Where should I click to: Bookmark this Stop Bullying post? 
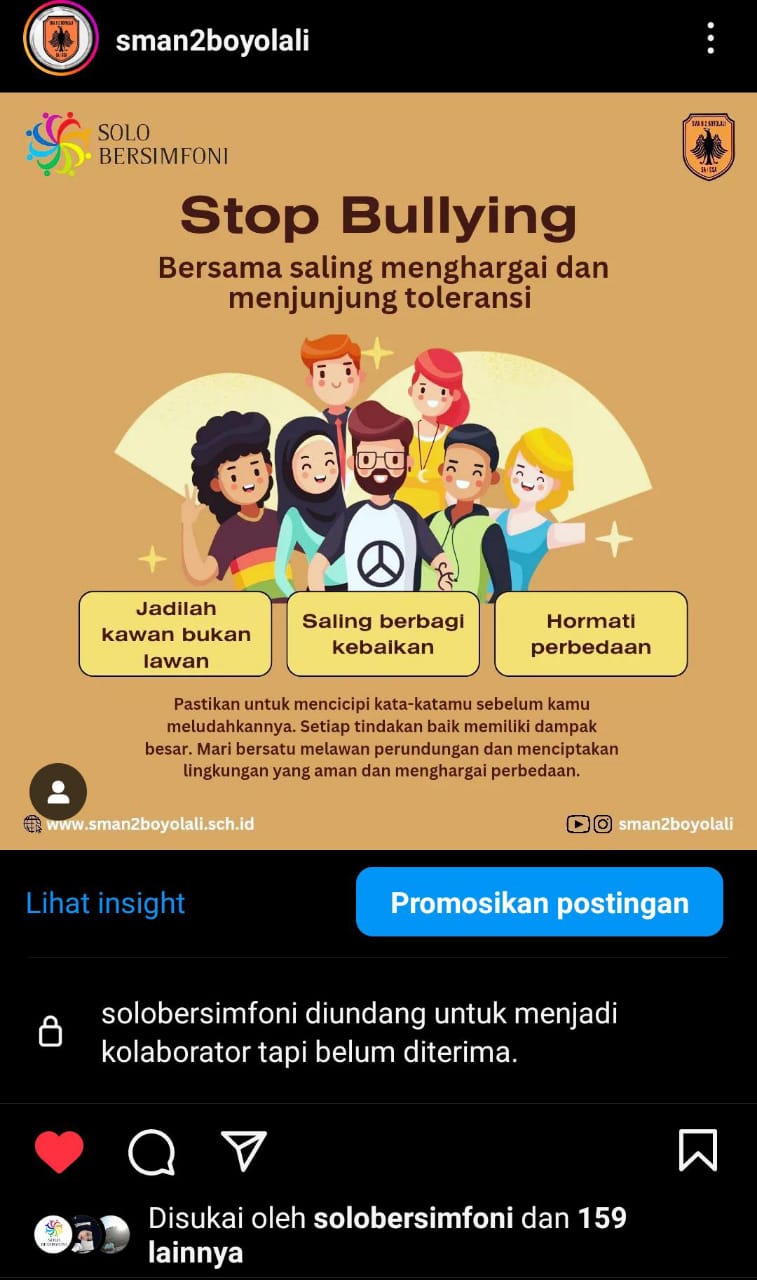(x=697, y=1150)
